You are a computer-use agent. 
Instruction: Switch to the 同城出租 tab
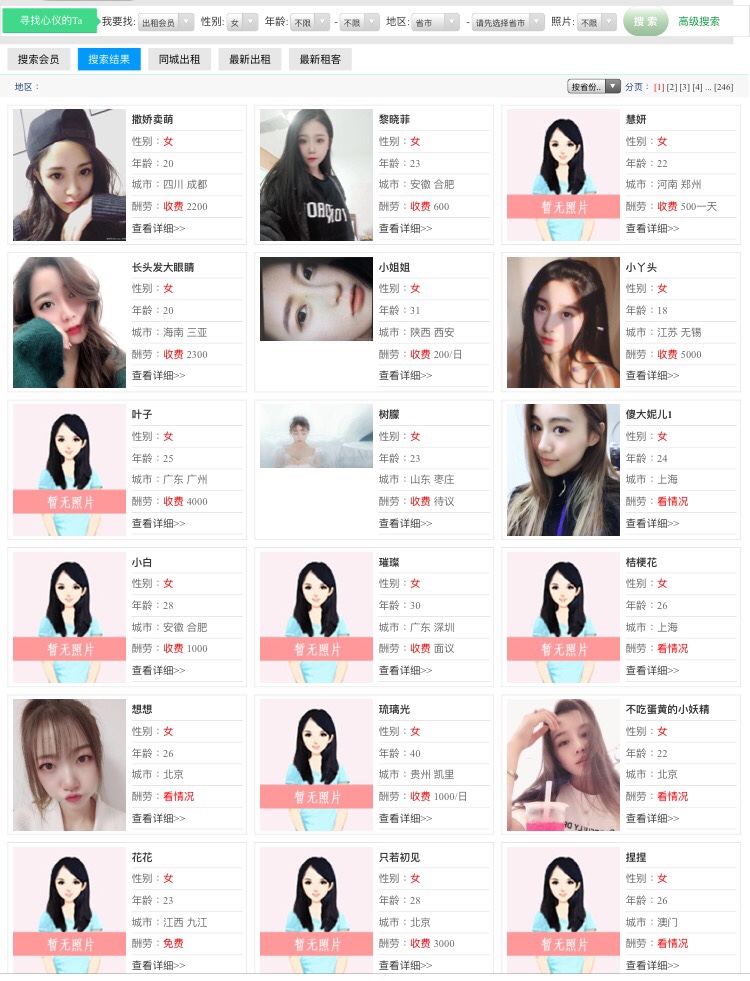click(x=179, y=60)
